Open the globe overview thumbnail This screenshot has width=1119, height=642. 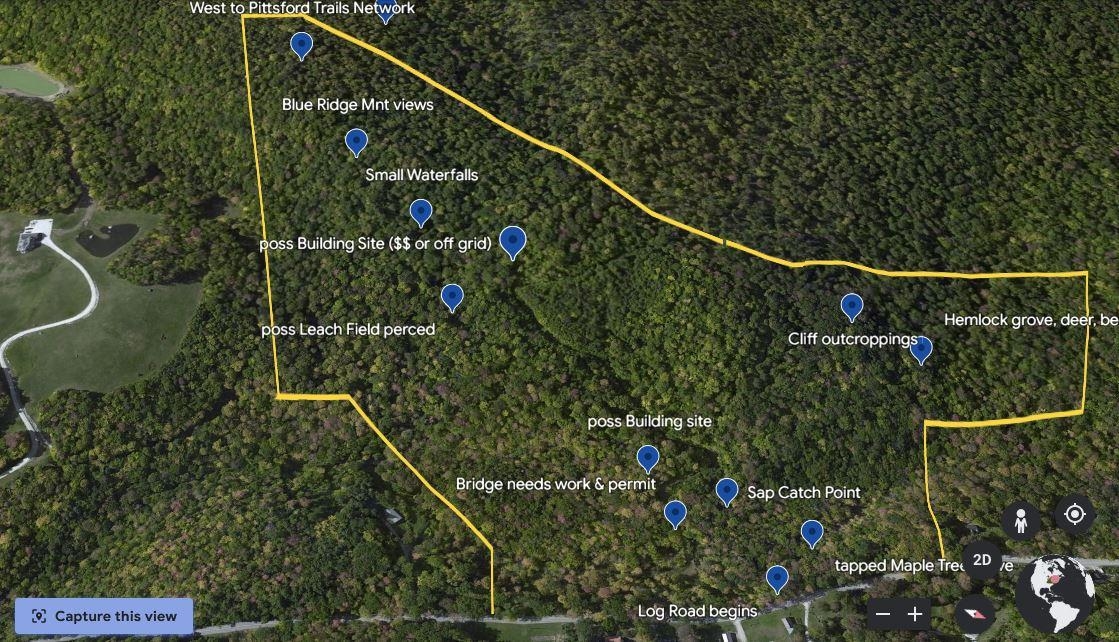(x=1054, y=594)
